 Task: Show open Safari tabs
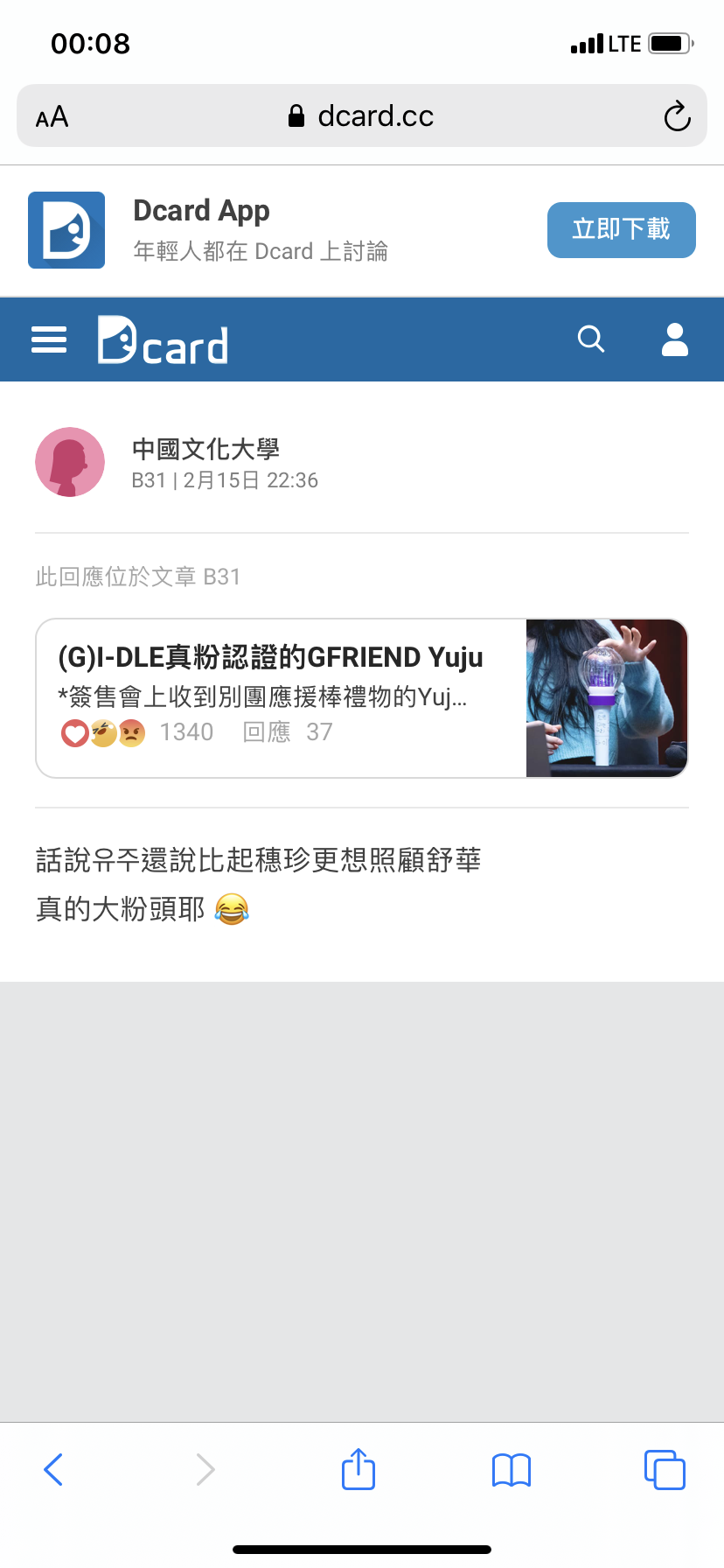coord(665,1469)
